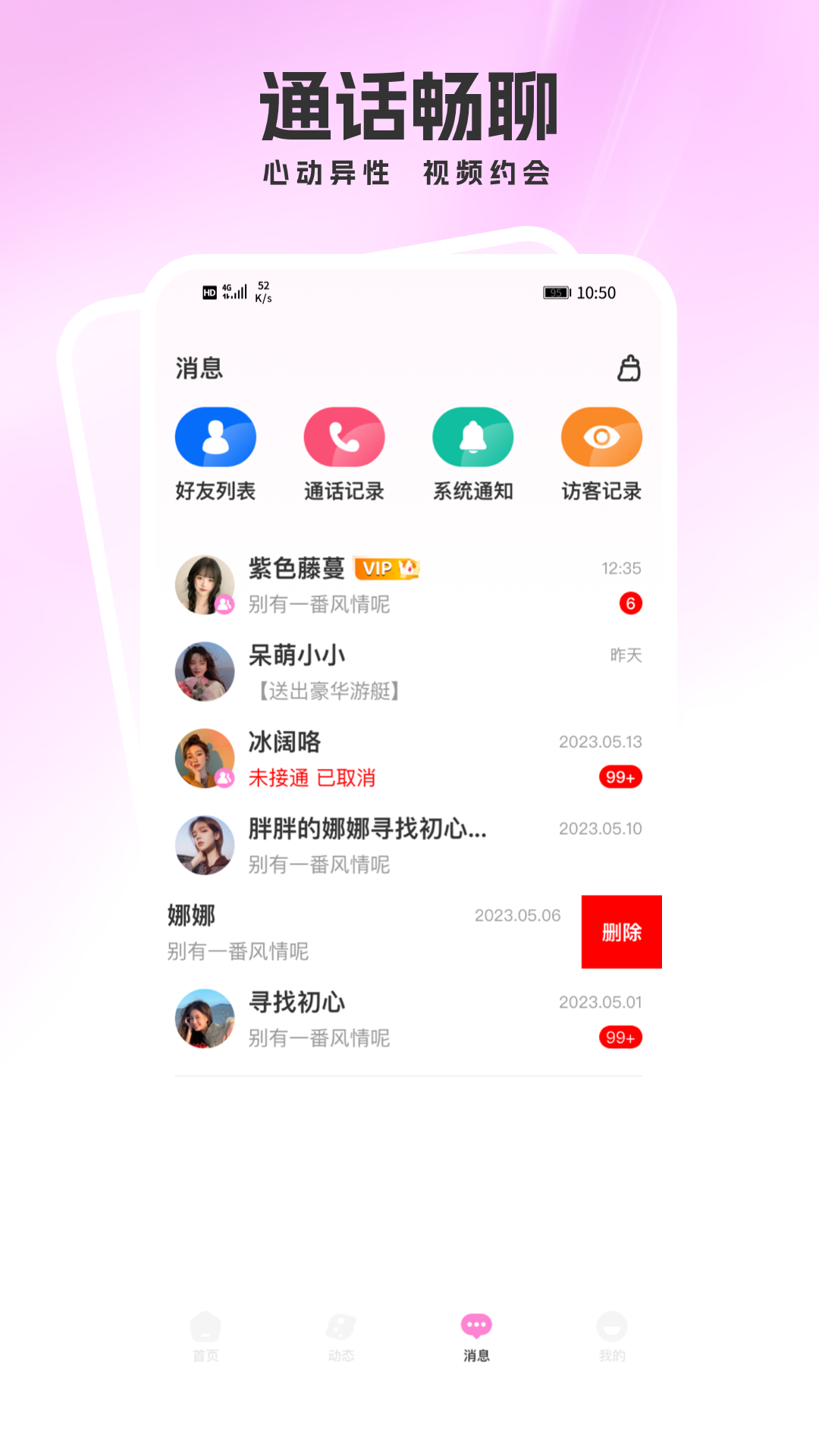The height and width of the screenshot is (1456, 819).
Task: Open unread count badge on 紫色藤蔓 chat
Action: click(629, 604)
